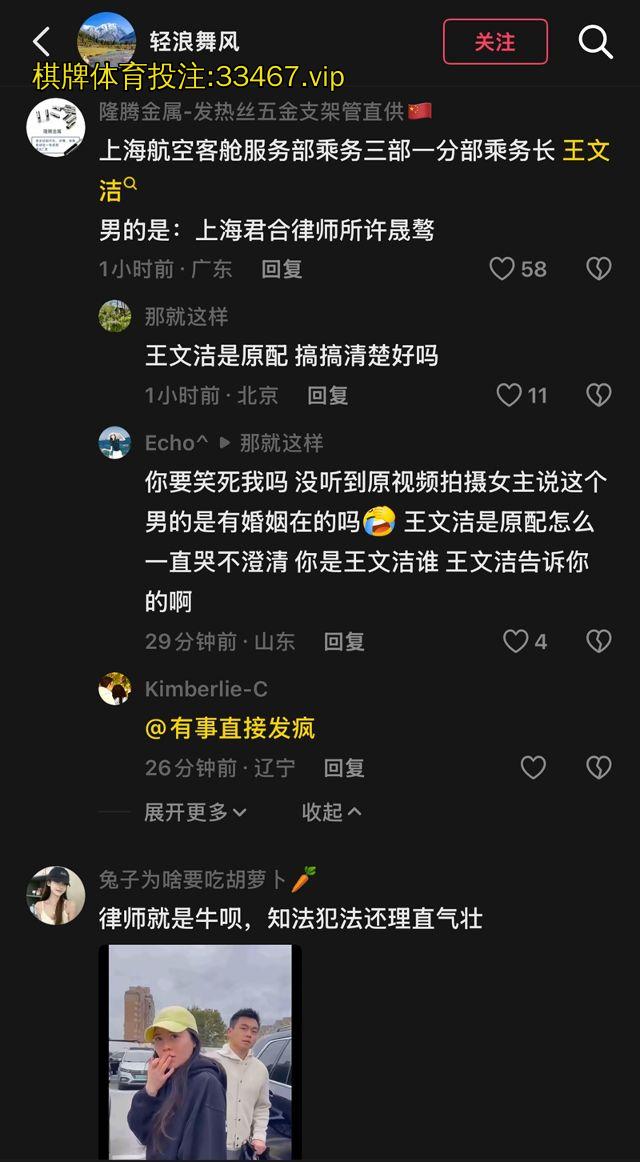The image size is (640, 1162).
Task: Dislike 隆腾金属's comment
Action: 598,269
